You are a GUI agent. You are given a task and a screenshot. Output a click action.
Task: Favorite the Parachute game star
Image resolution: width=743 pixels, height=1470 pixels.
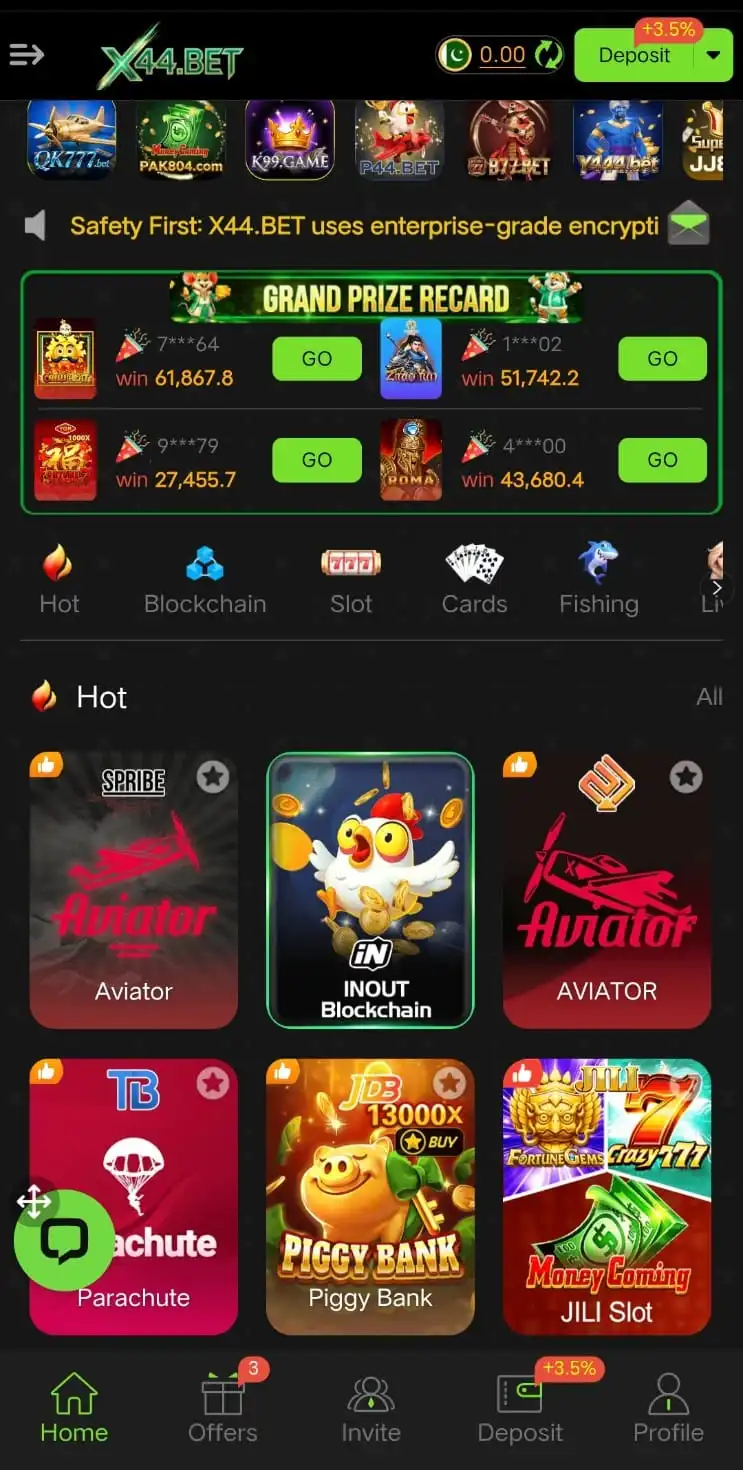213,1082
